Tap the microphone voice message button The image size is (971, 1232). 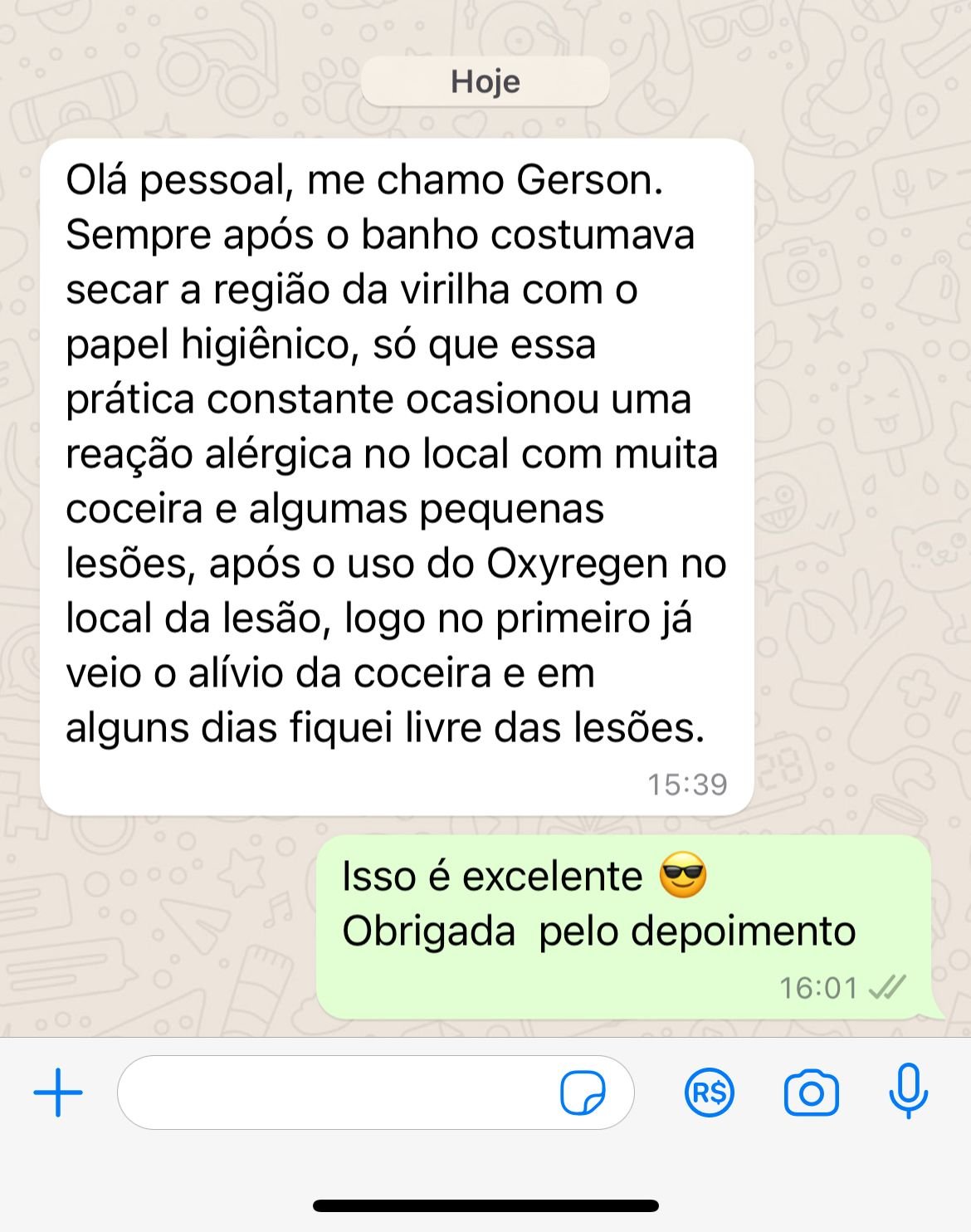pyautogui.click(x=908, y=1091)
